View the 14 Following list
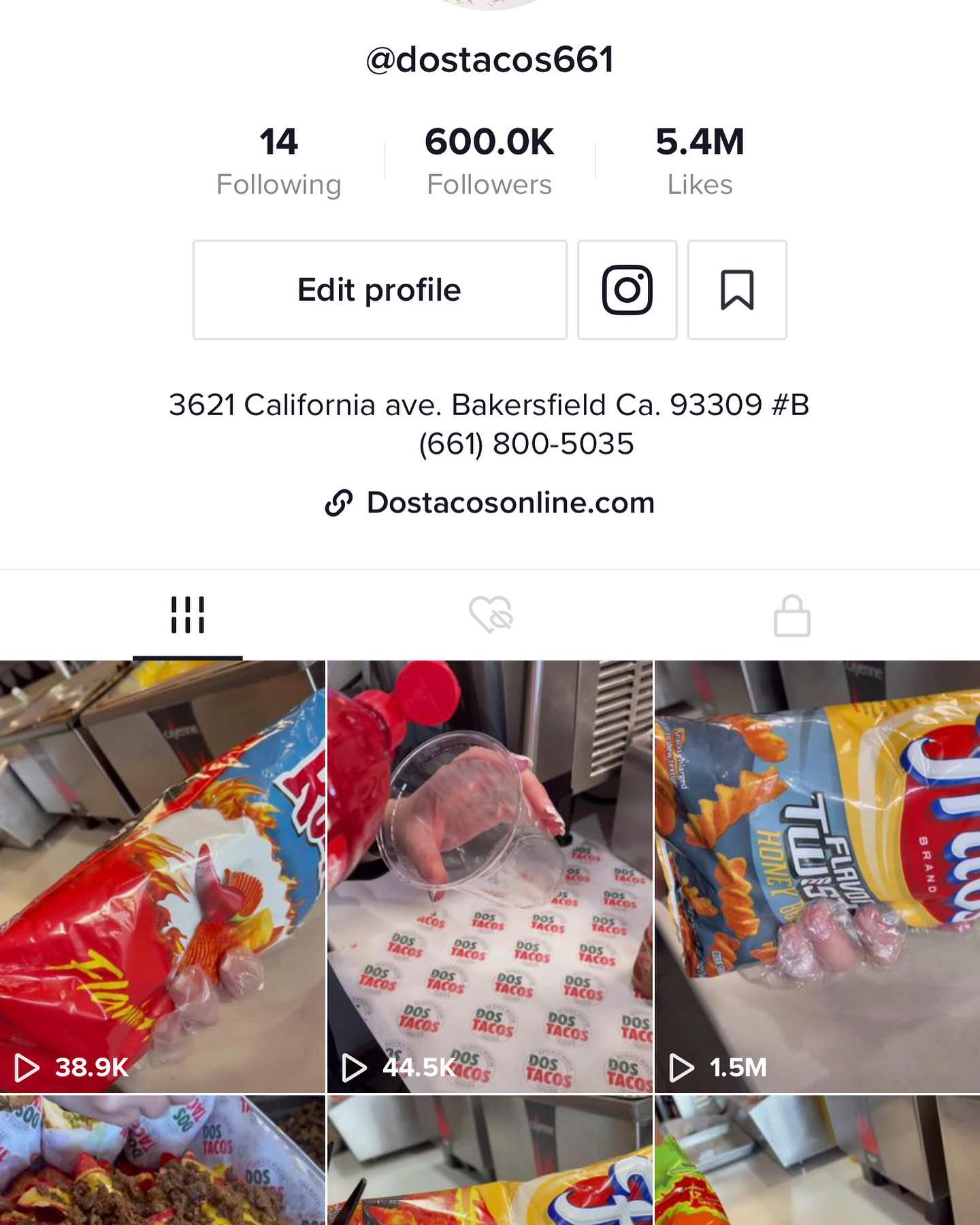 278,162
